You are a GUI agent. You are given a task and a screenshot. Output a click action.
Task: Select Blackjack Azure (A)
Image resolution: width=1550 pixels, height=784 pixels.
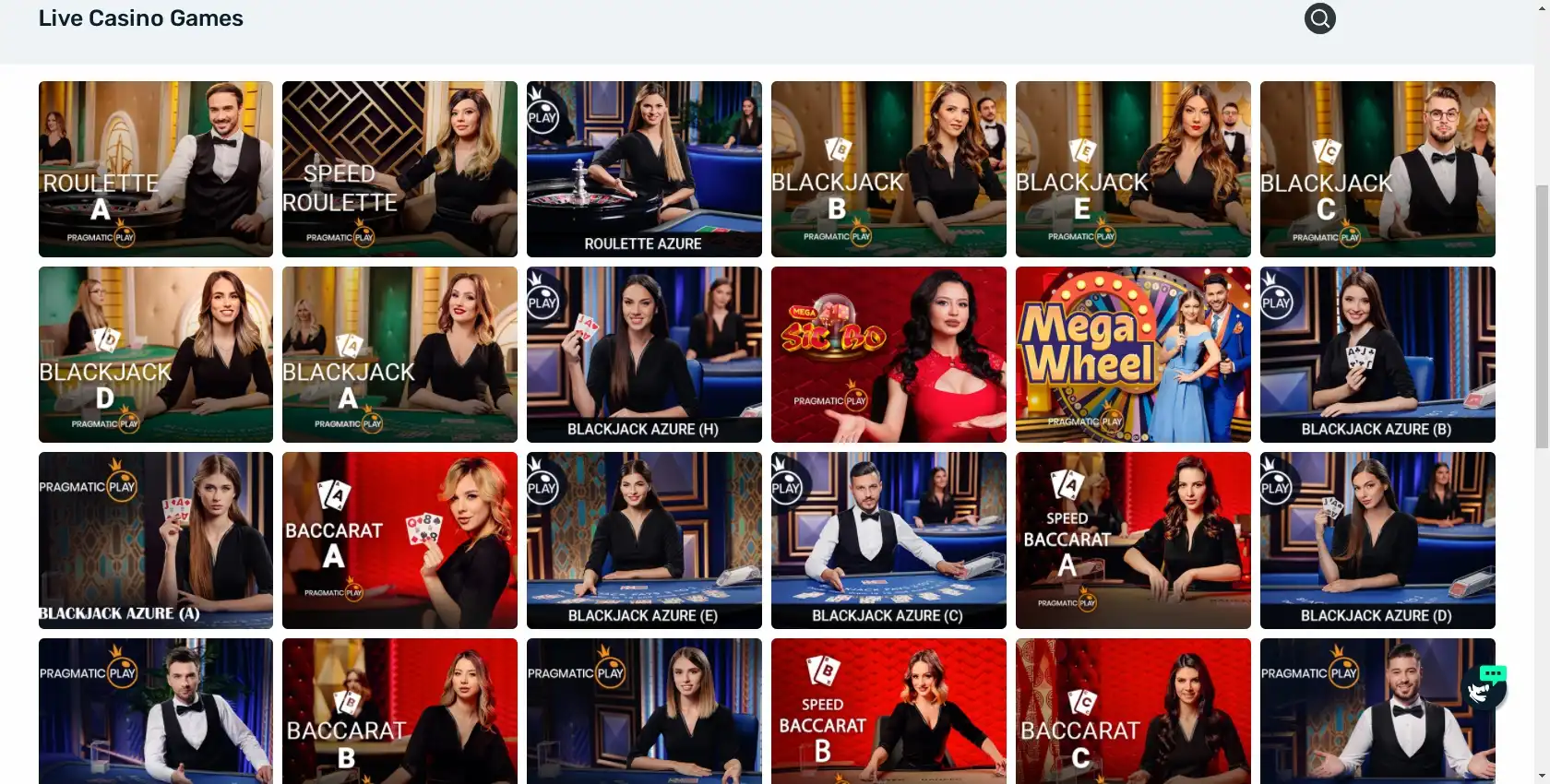click(156, 540)
